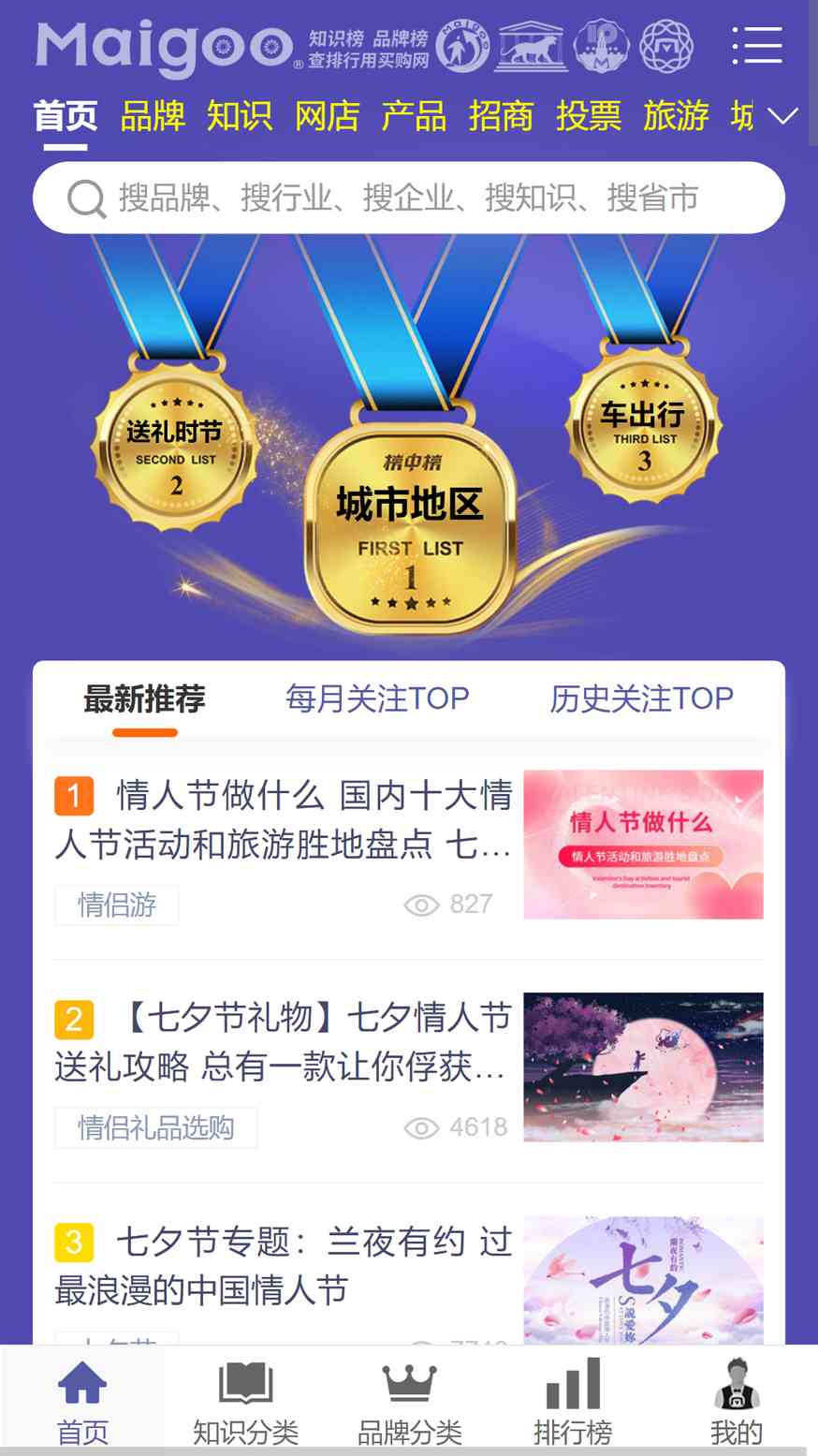Tap the brand search box
818x1456 pixels.
[x=409, y=198]
